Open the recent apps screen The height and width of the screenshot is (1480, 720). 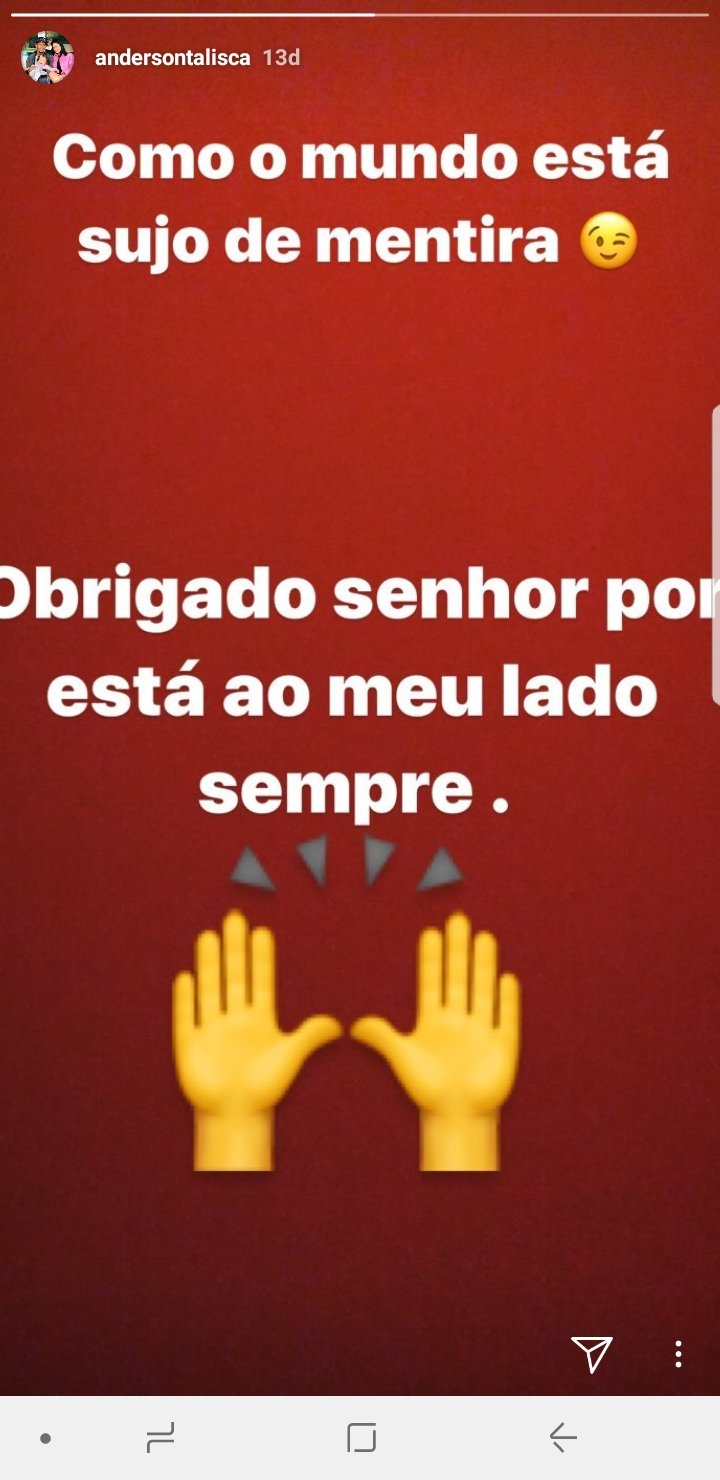(160, 1438)
